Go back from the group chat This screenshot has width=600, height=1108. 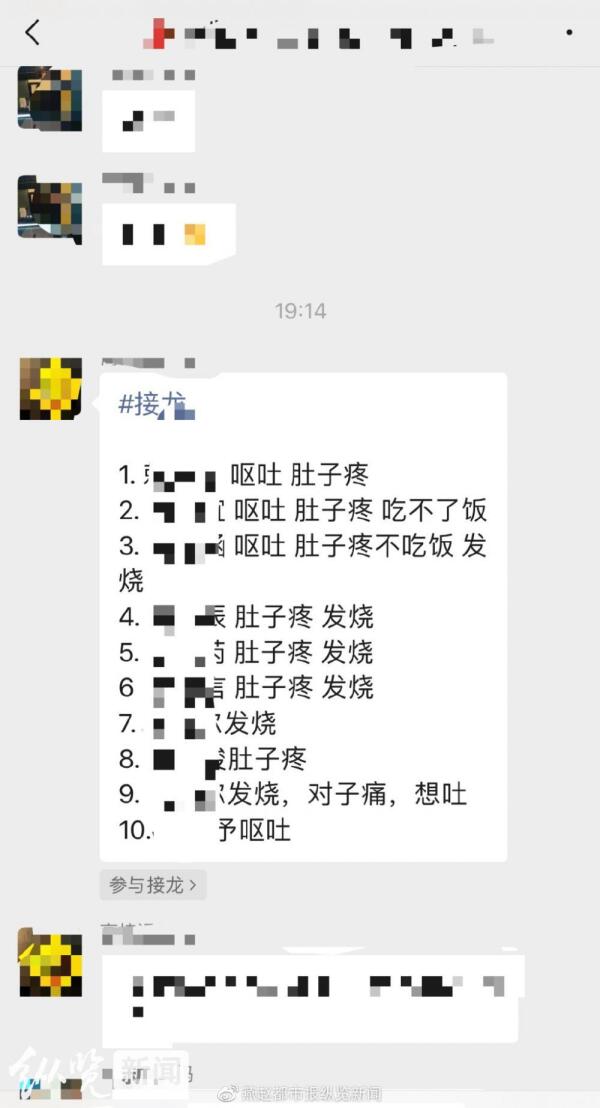[33, 33]
